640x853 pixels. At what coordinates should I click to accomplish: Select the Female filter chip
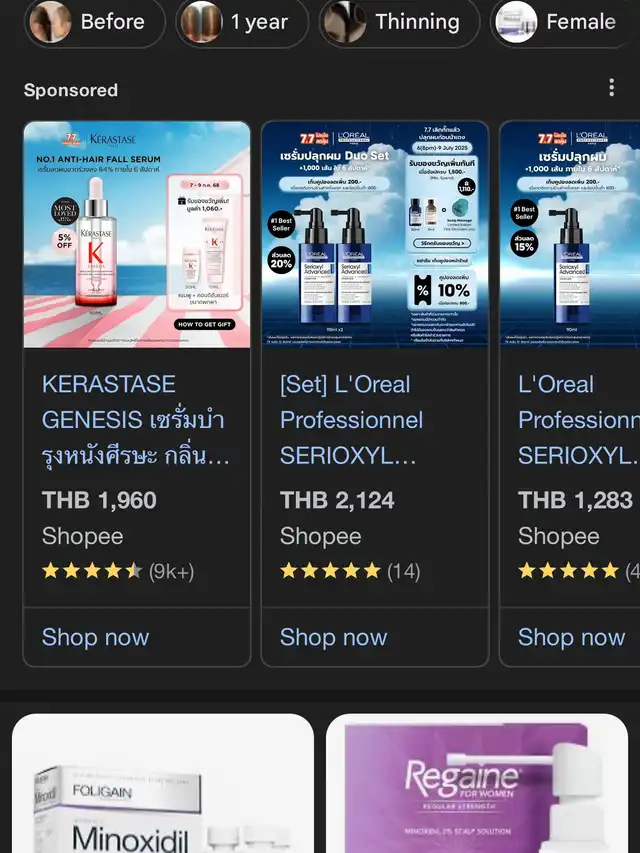(566, 22)
